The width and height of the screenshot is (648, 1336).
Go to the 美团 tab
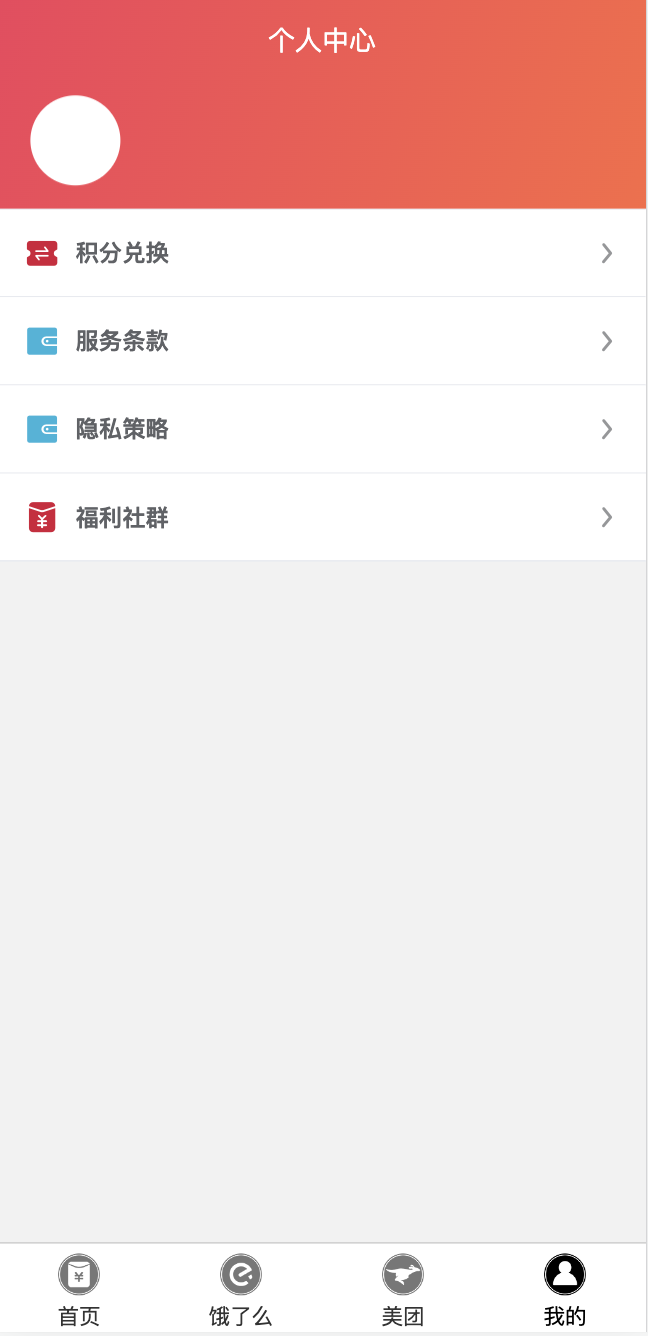403,1290
